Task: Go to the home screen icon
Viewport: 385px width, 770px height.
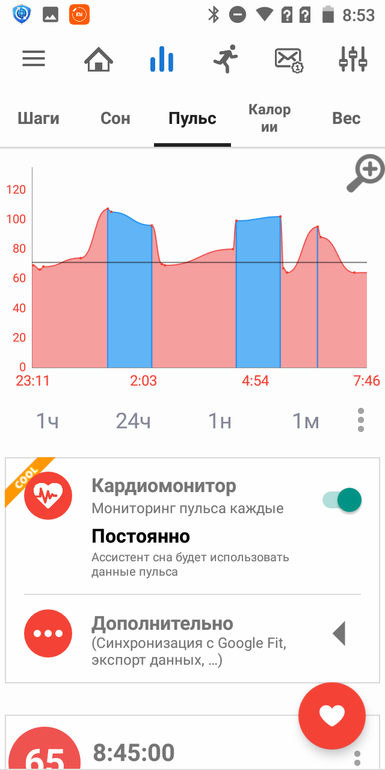Action: (98, 61)
